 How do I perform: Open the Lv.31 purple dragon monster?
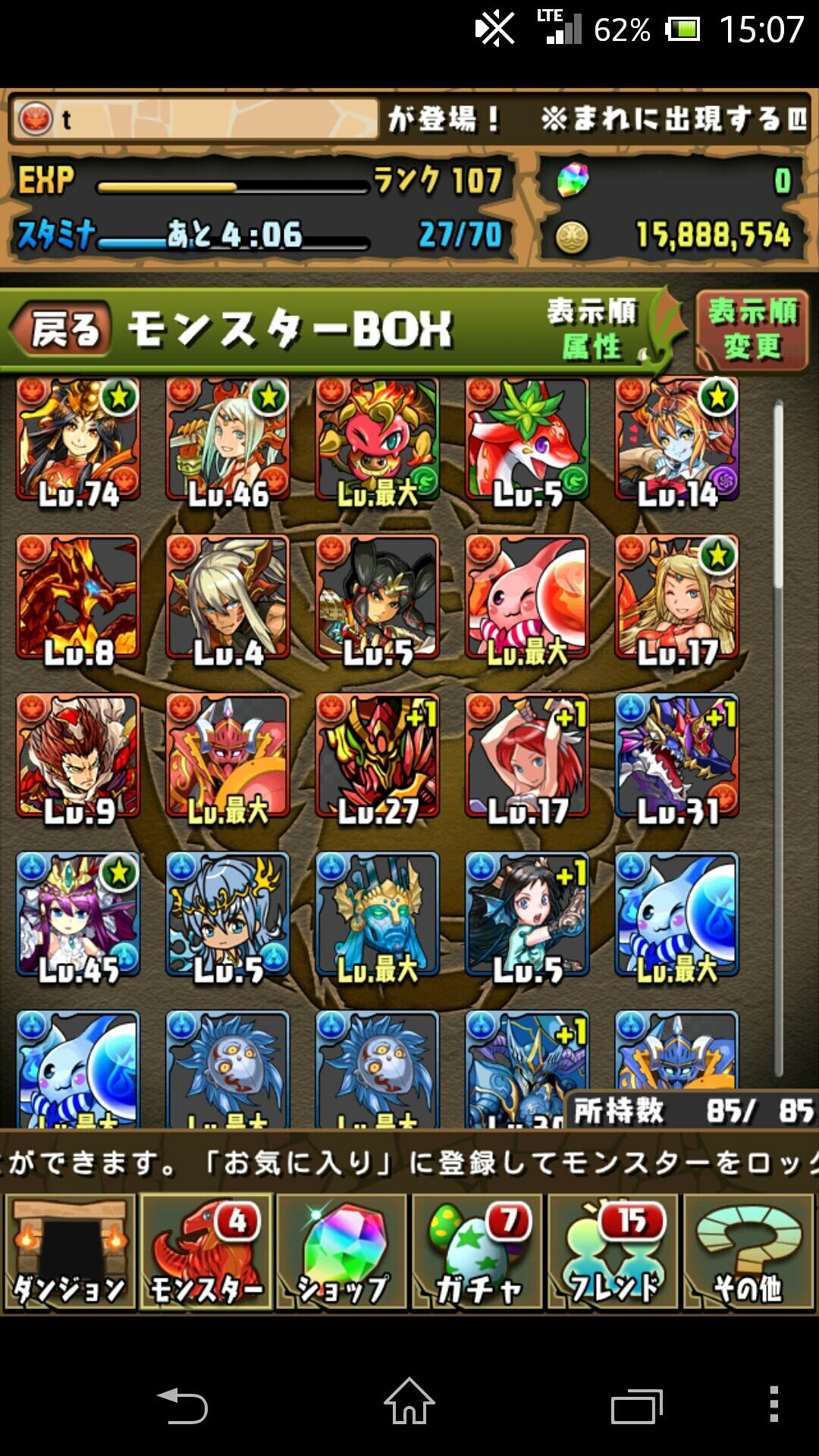pyautogui.click(x=677, y=756)
